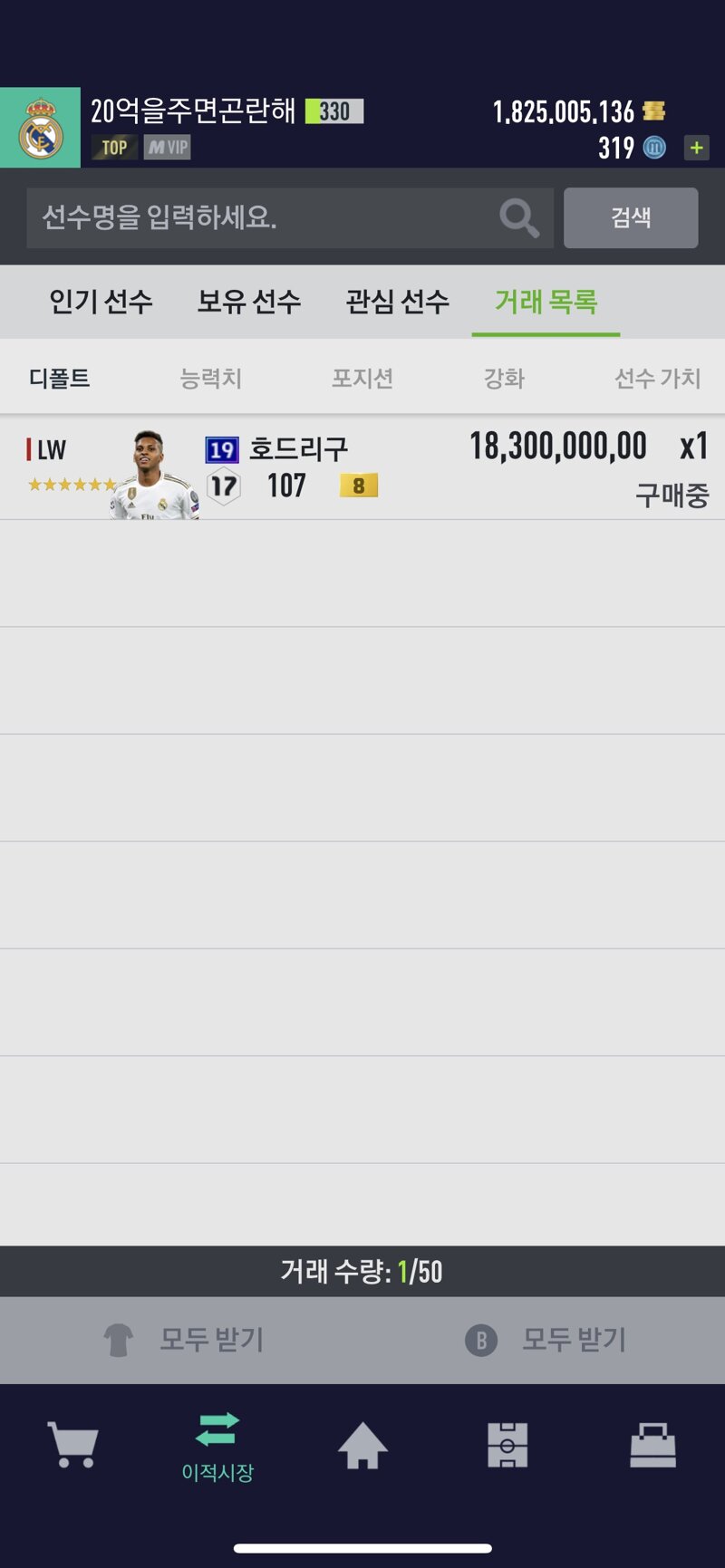725x1568 pixels.
Task: Add more currency with the plus icon
Action: click(696, 148)
